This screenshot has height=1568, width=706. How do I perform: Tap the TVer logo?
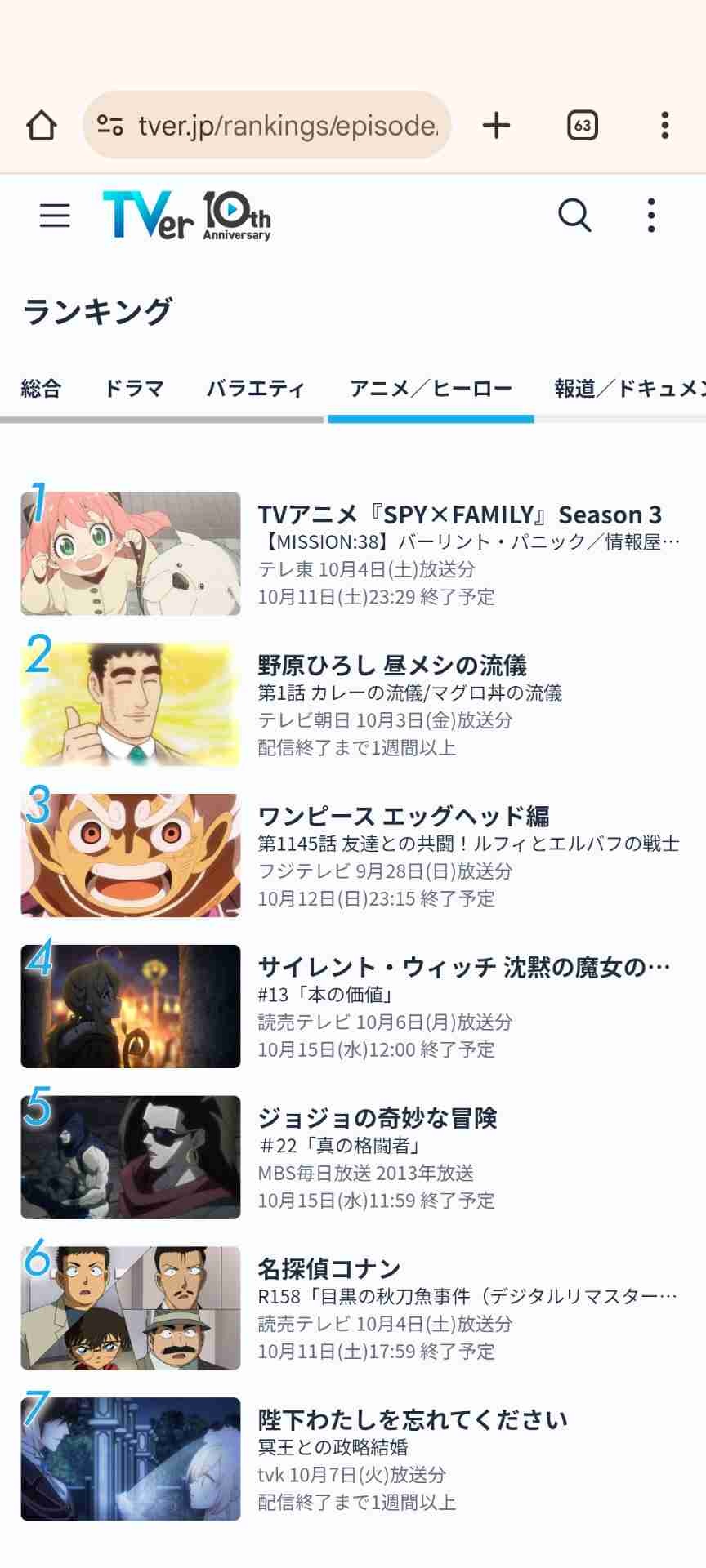click(186, 216)
